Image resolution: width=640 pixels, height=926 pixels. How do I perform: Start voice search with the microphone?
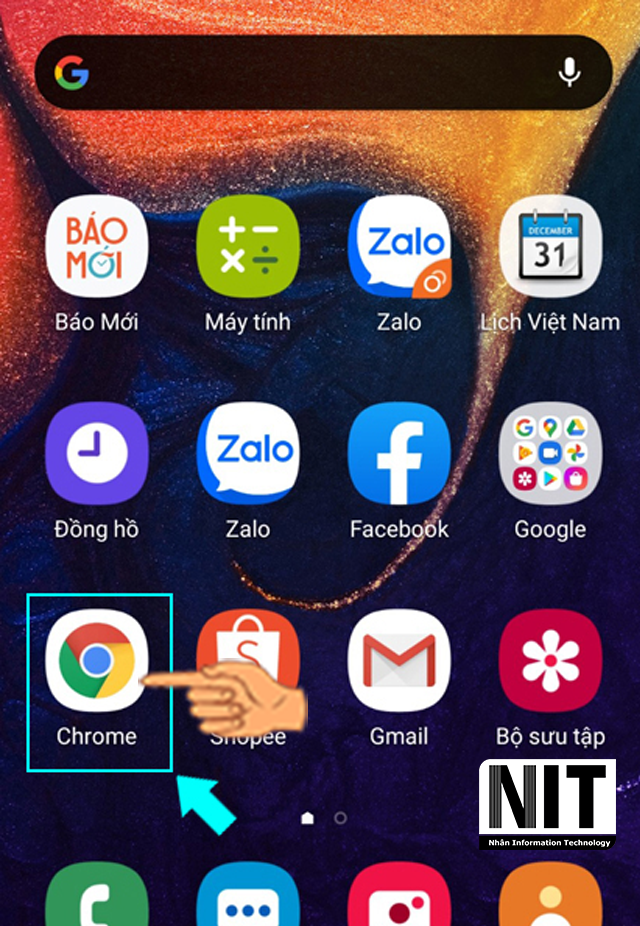[x=570, y=73]
